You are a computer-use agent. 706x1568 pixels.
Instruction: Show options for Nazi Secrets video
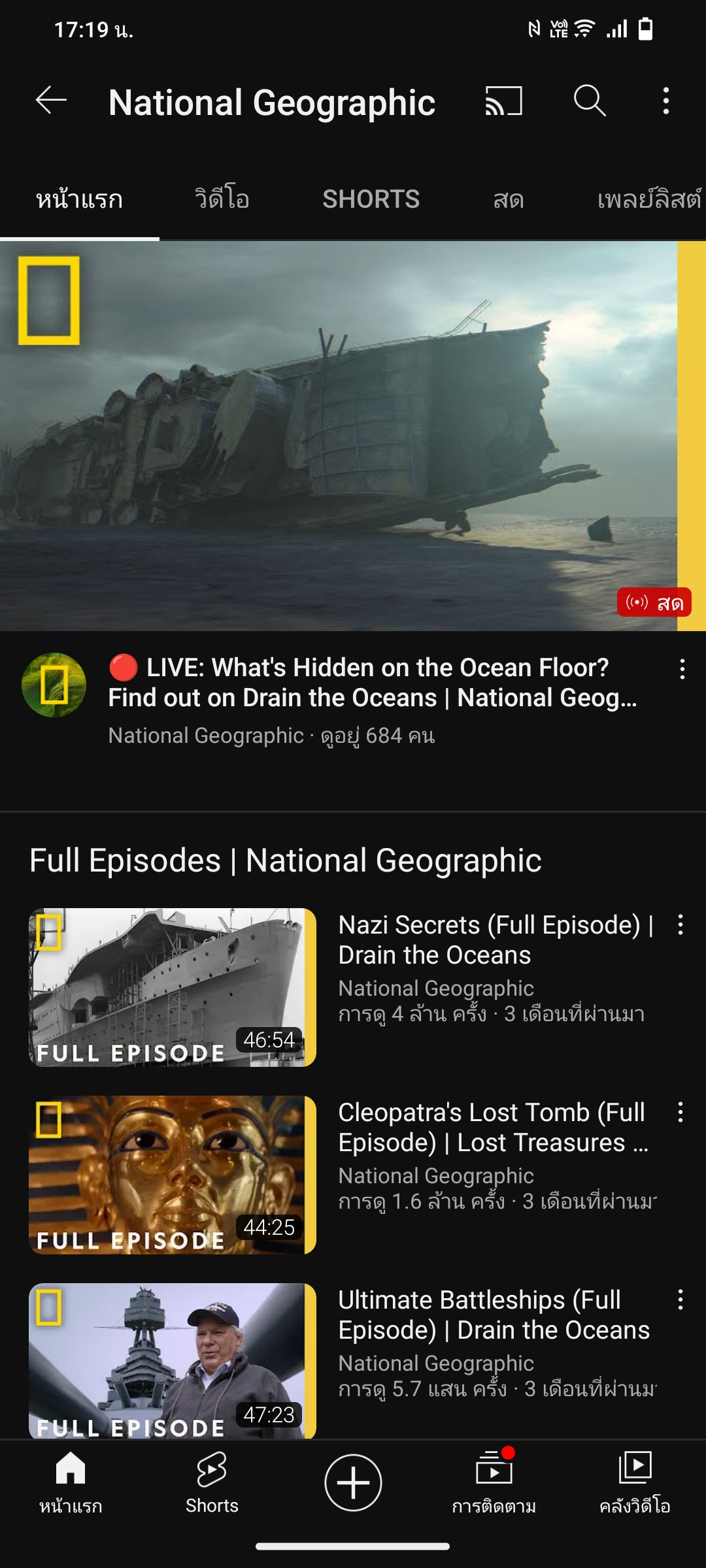click(x=681, y=924)
